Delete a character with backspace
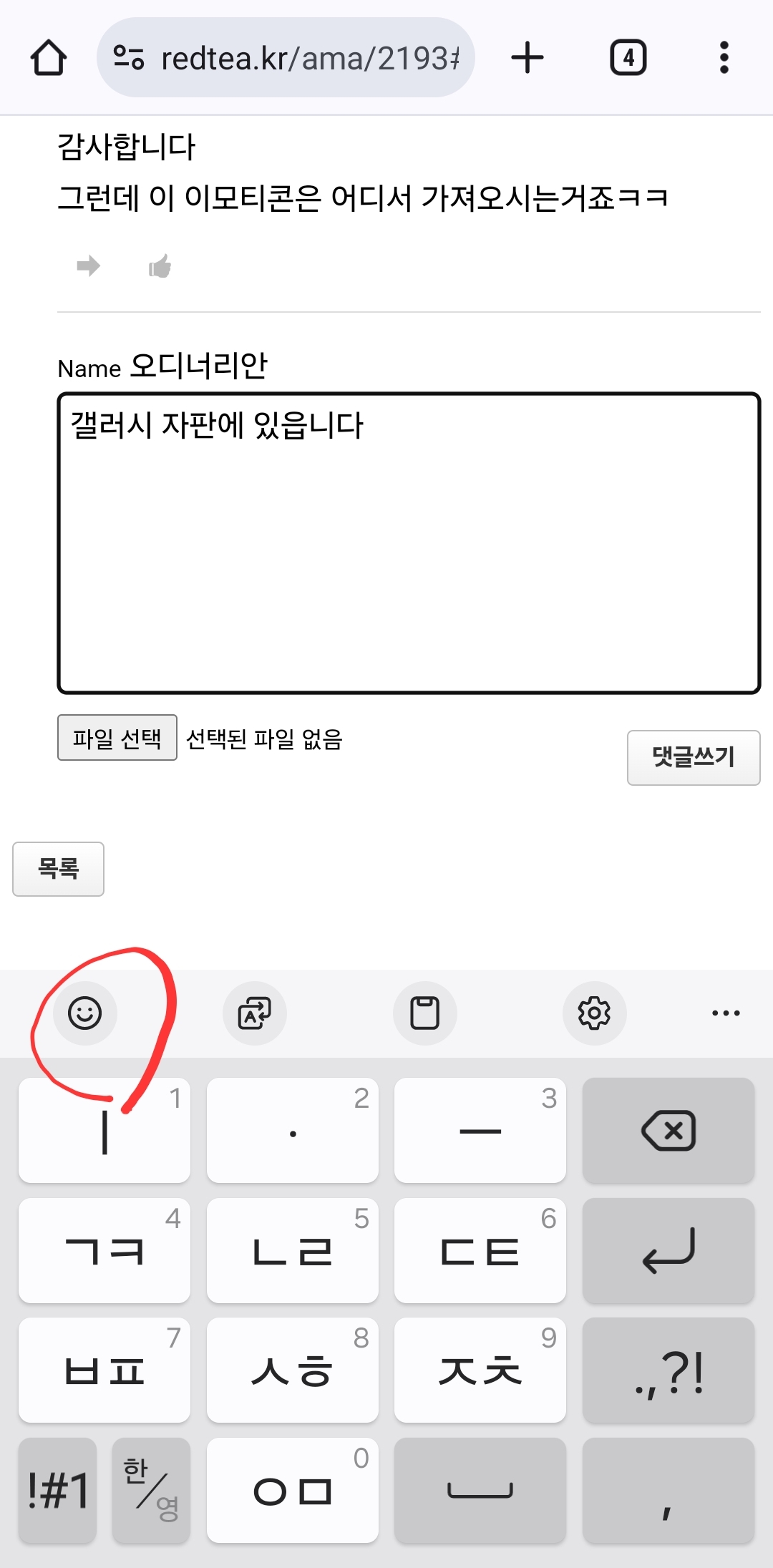Viewport: 773px width, 1568px height. coord(669,1131)
